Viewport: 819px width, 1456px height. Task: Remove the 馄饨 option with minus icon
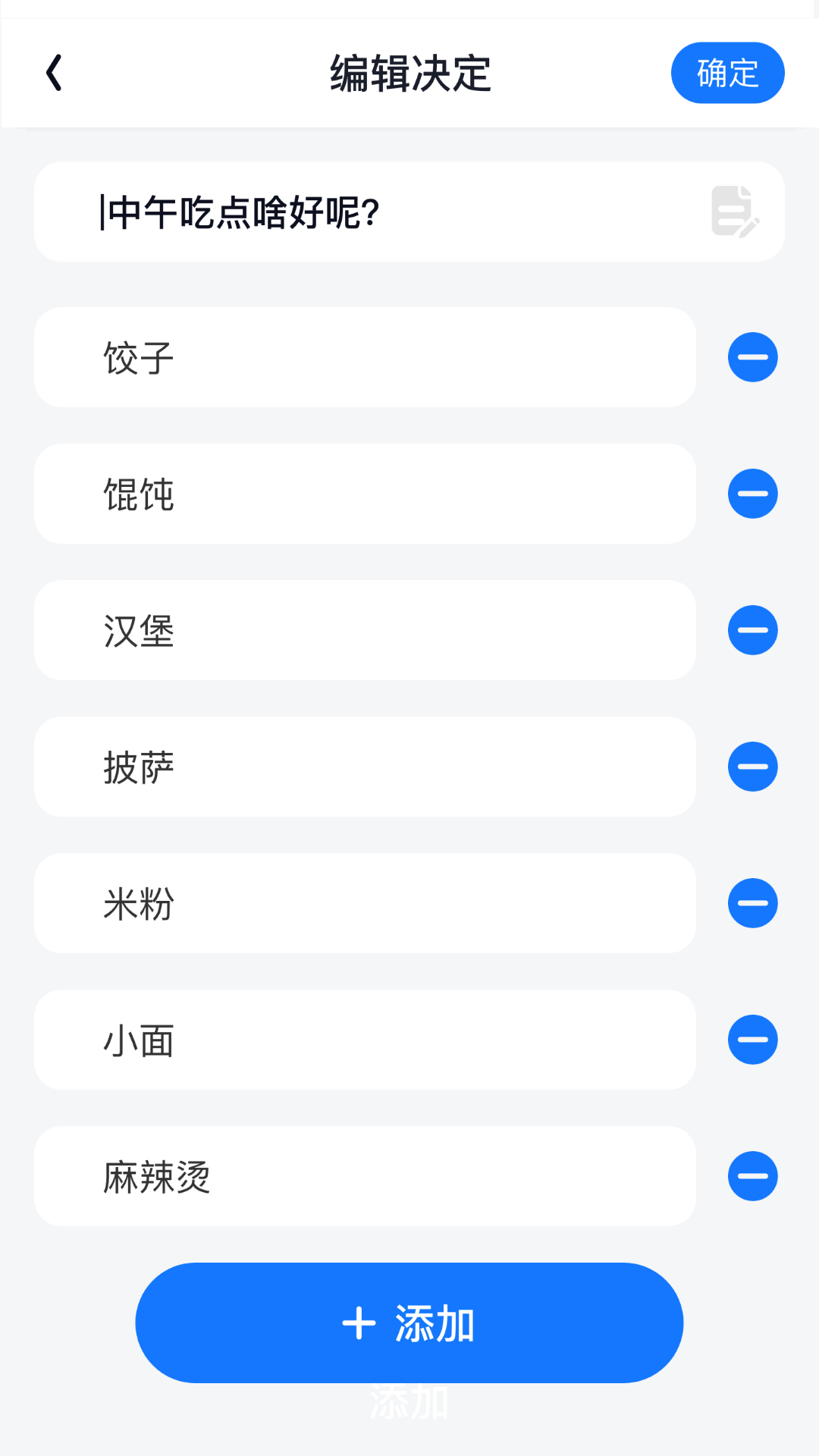point(752,494)
